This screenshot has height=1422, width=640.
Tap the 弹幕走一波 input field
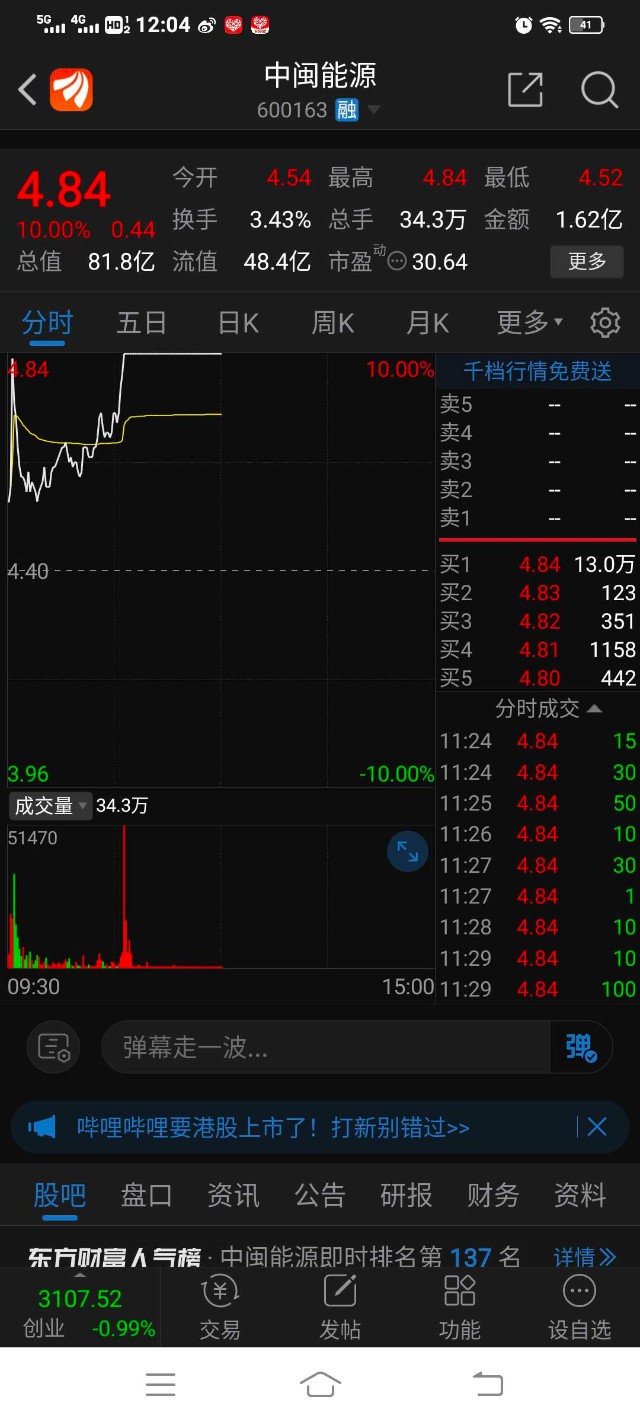point(325,1047)
